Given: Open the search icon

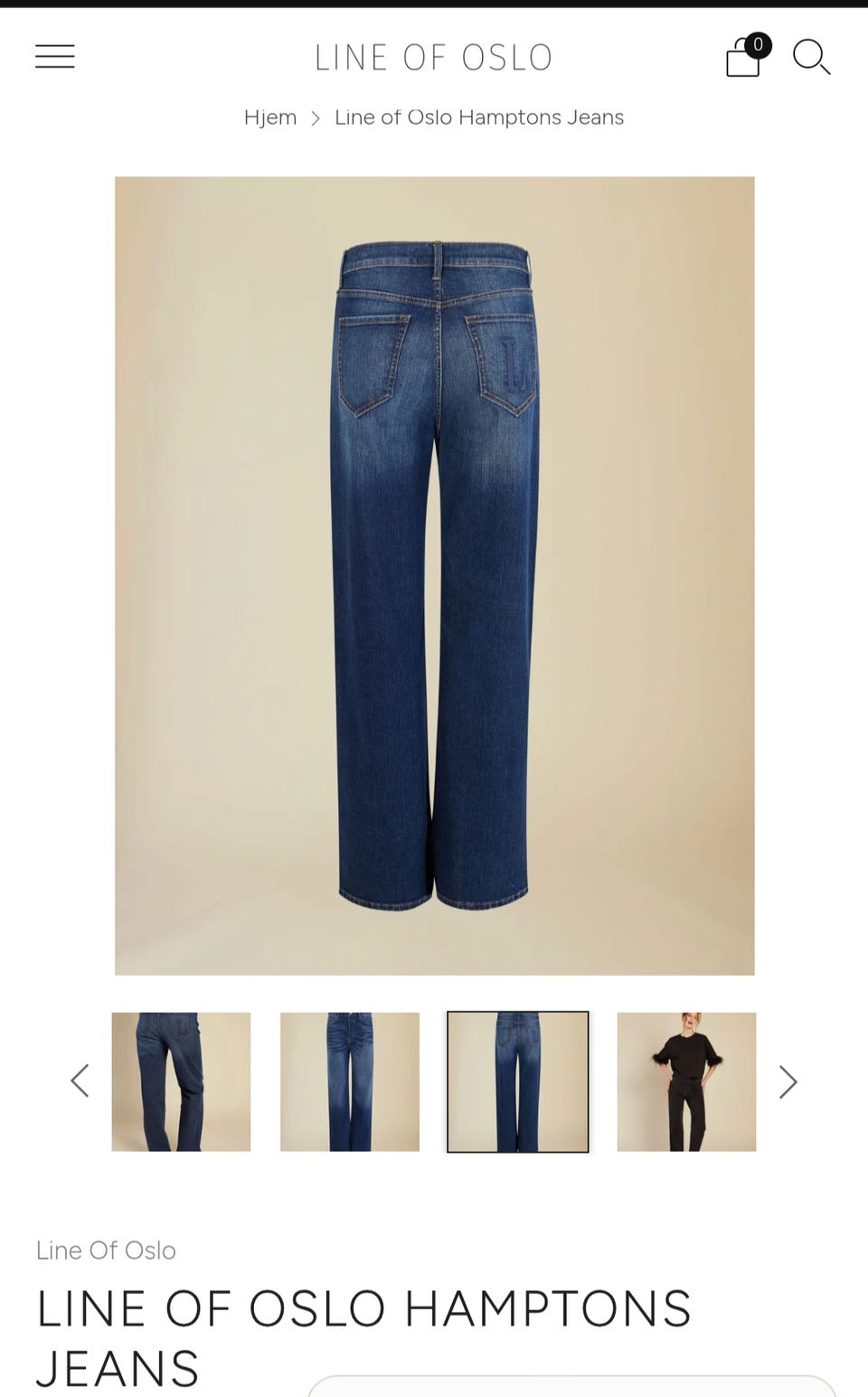Looking at the screenshot, I should (x=811, y=57).
